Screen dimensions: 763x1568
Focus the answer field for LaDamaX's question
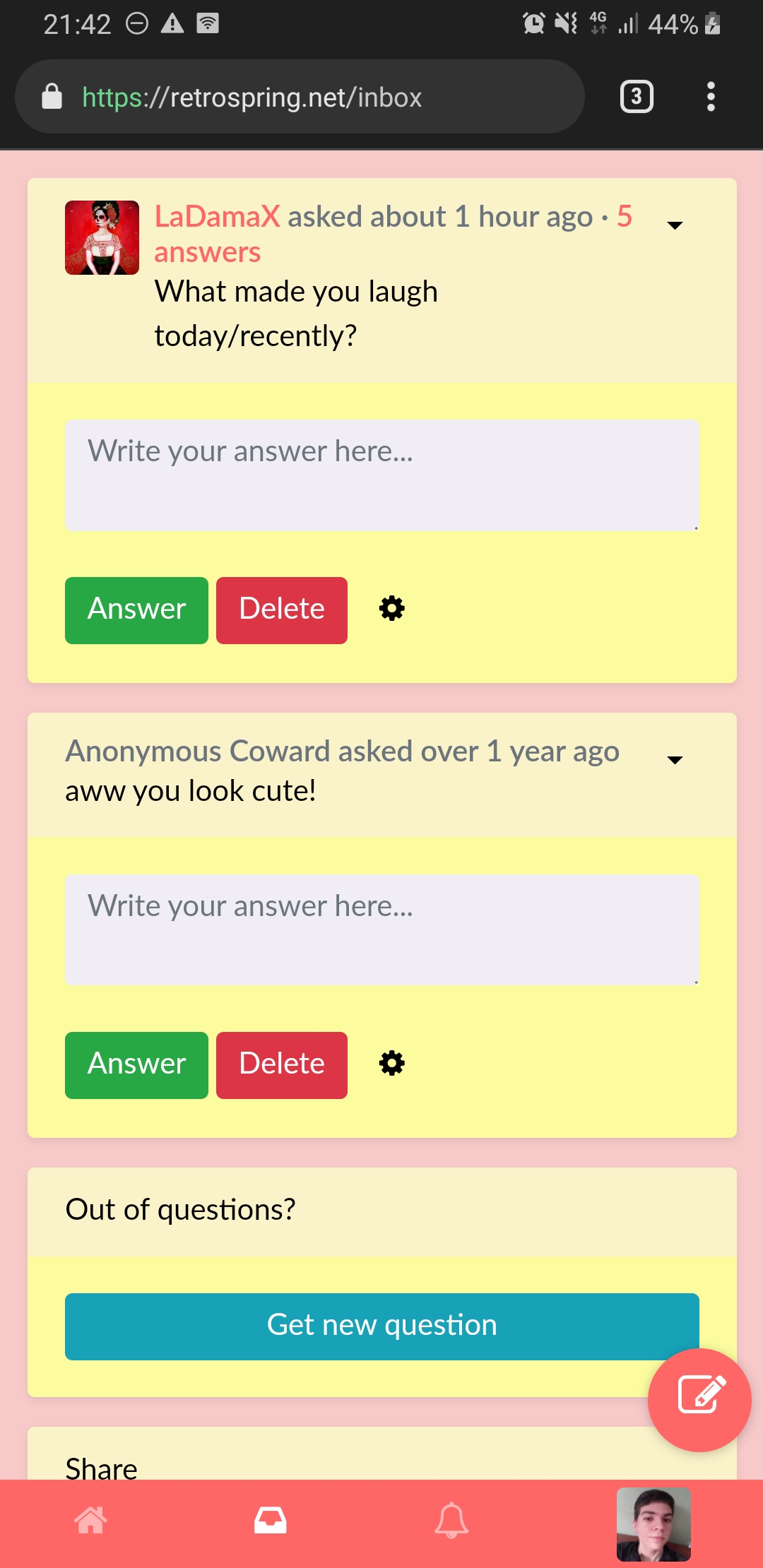coord(381,475)
